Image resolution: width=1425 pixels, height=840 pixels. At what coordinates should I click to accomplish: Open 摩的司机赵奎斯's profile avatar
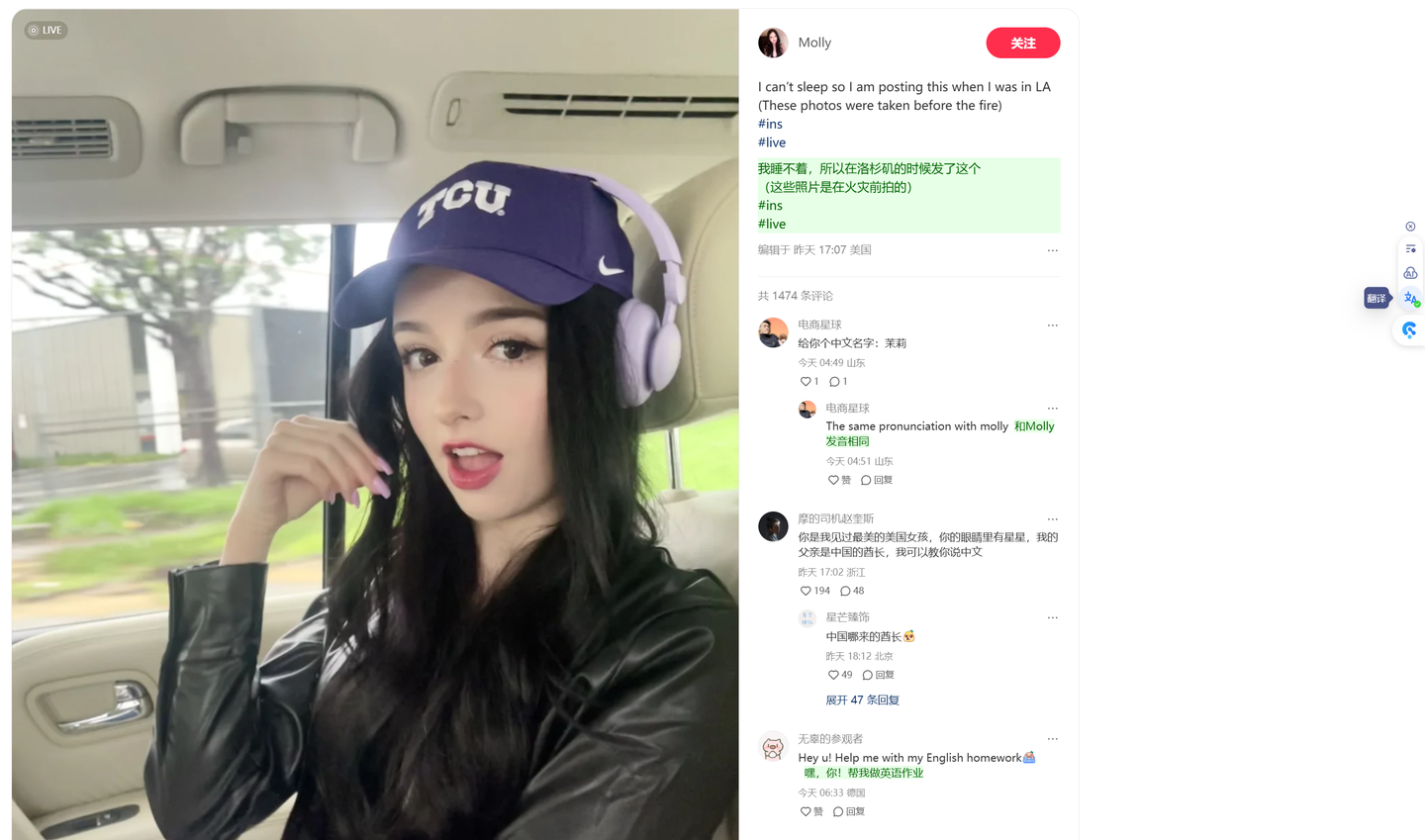tap(773, 526)
